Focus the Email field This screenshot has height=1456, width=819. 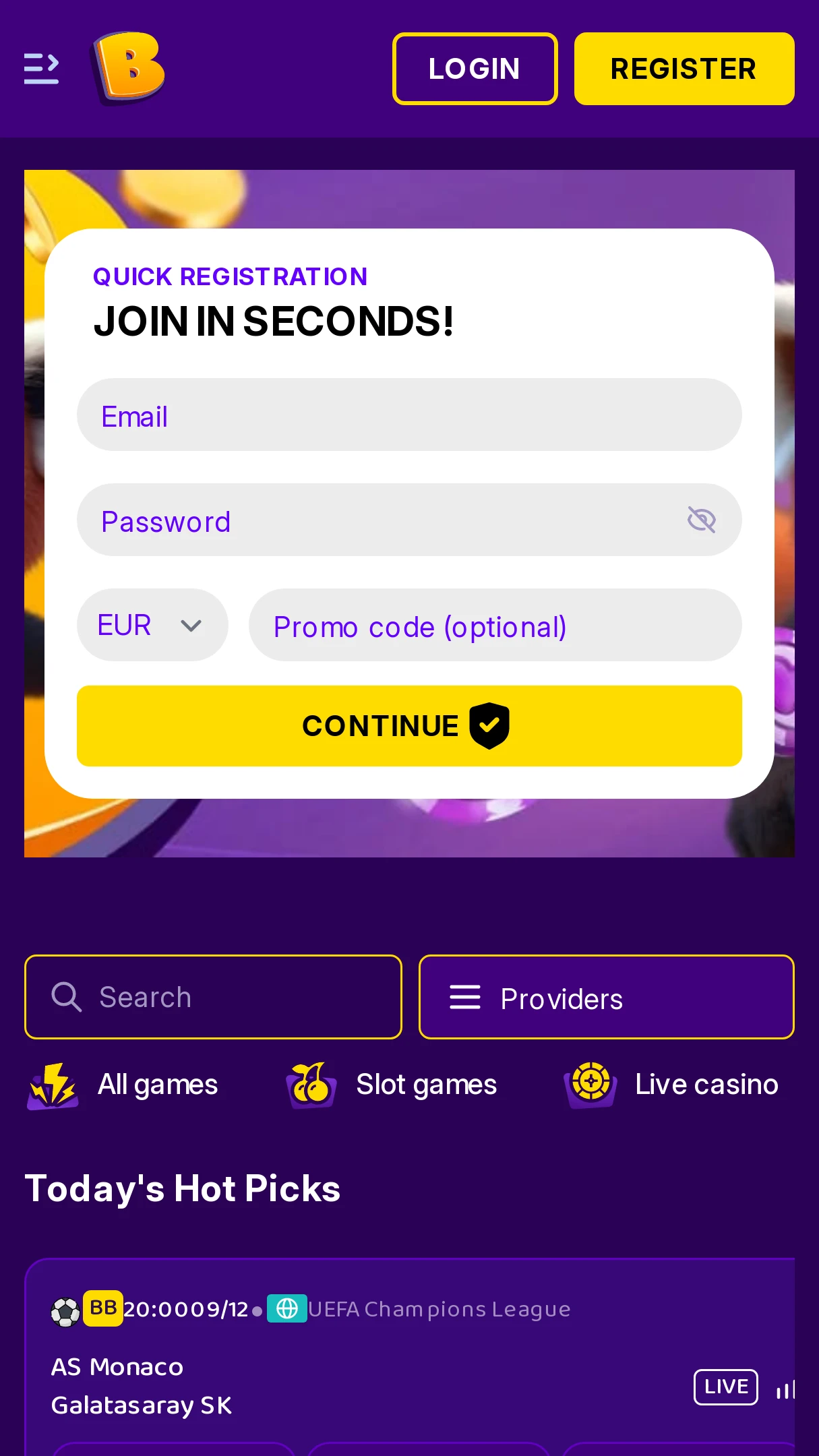click(408, 415)
